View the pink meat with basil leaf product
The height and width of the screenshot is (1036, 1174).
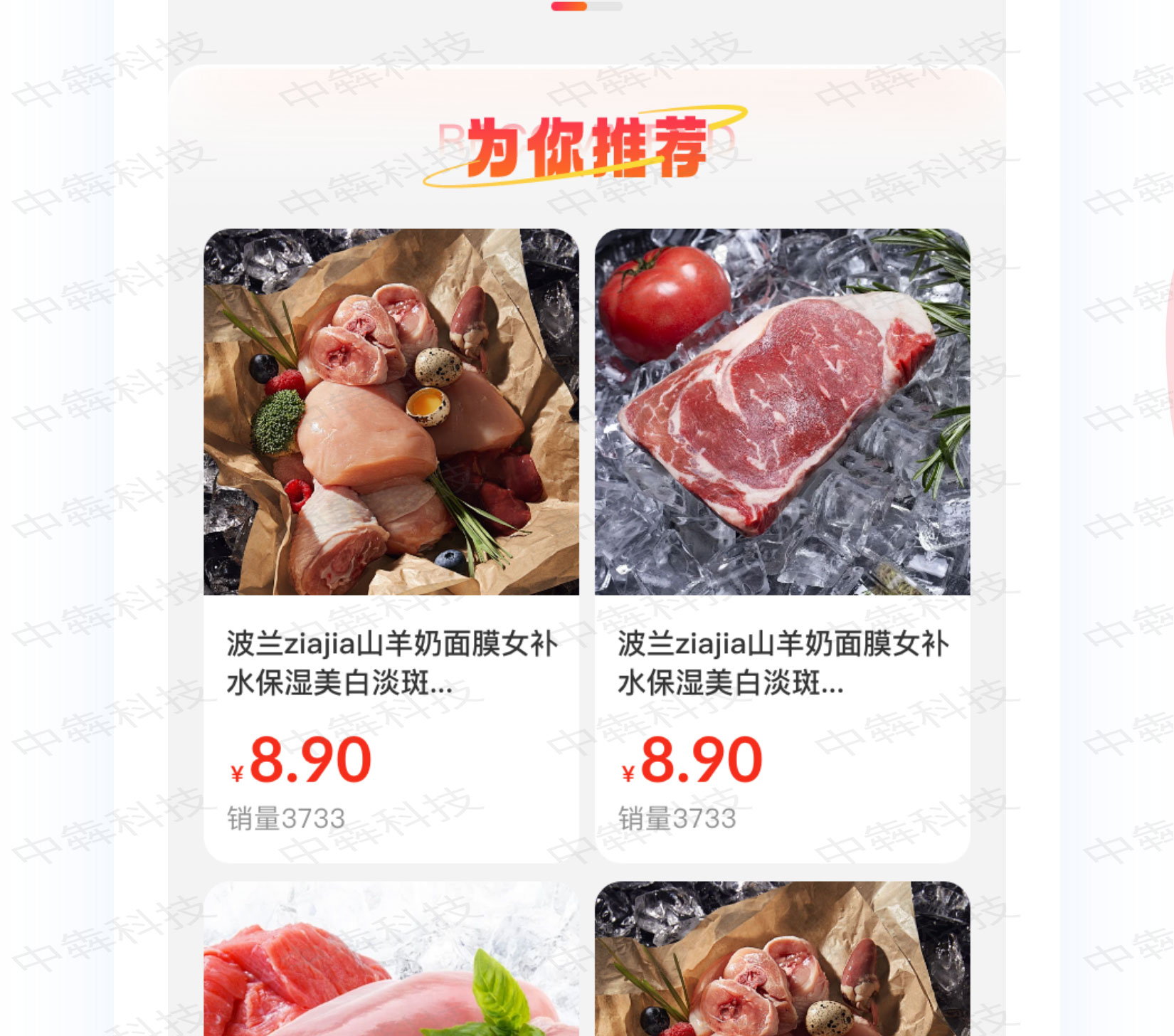pos(391,961)
